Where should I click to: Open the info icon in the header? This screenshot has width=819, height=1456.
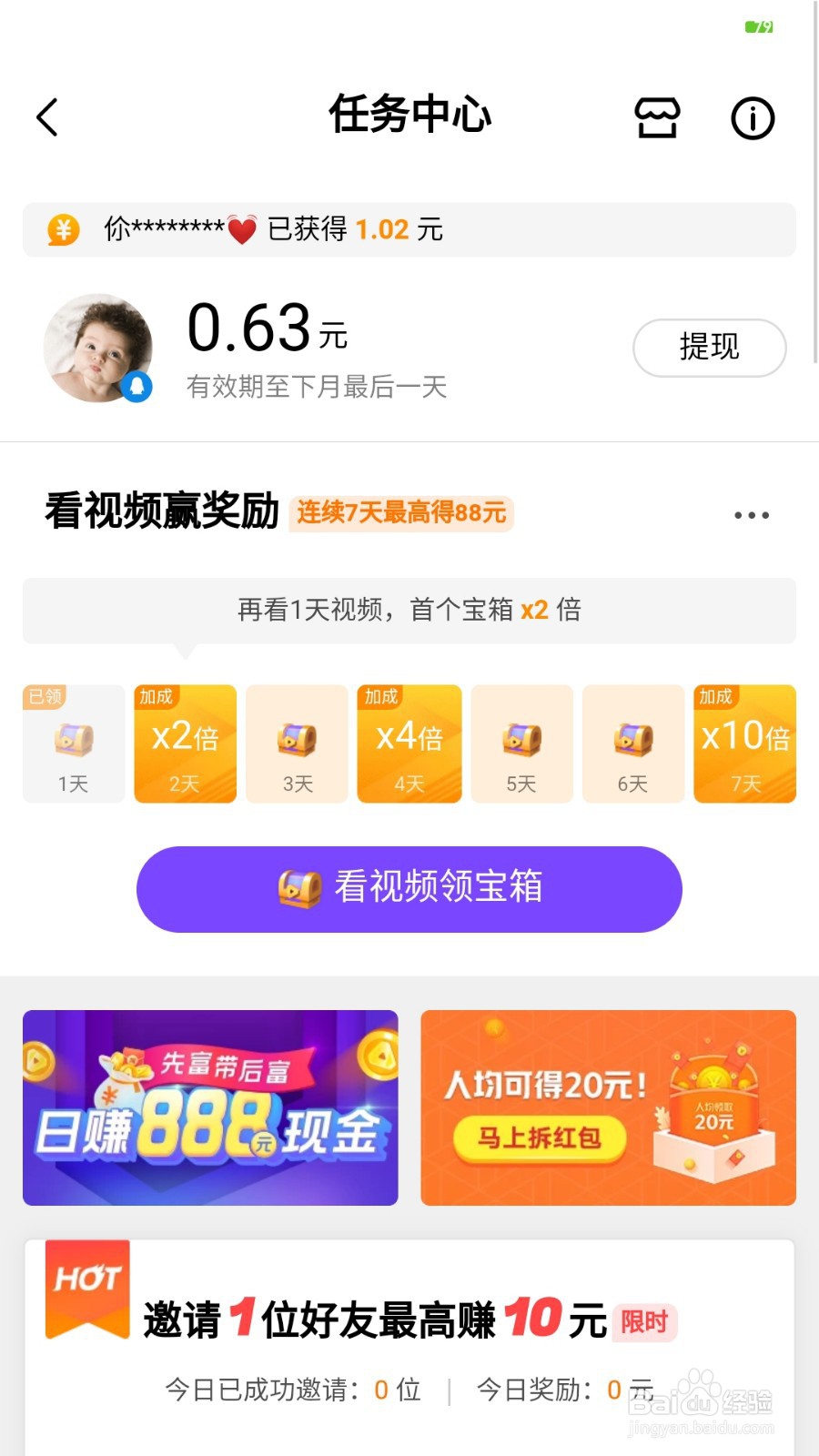[753, 118]
